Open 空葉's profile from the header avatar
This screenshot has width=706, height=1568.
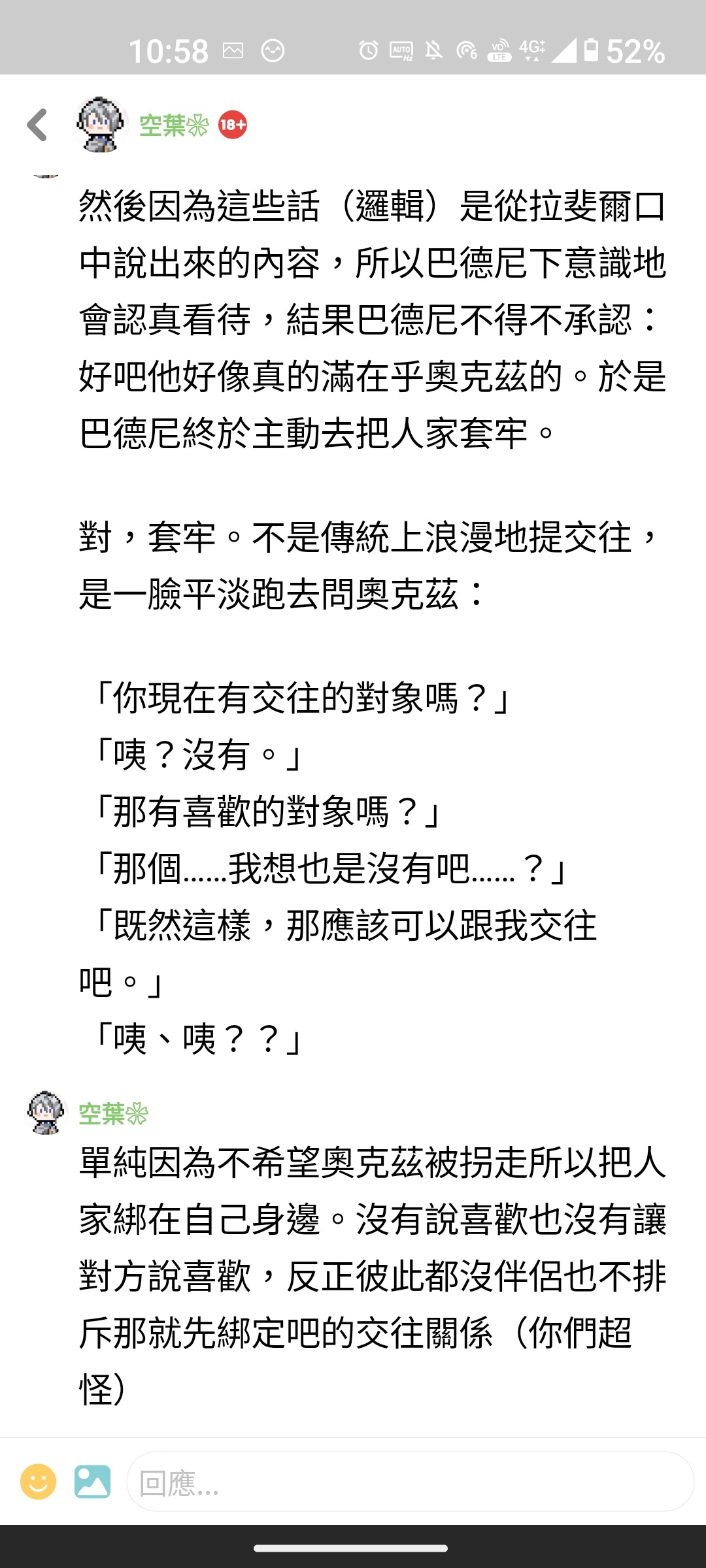pyautogui.click(x=101, y=125)
